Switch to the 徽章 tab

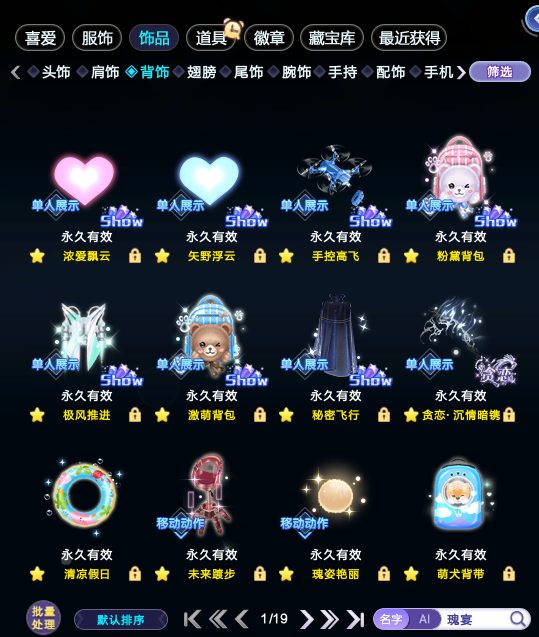(x=268, y=38)
